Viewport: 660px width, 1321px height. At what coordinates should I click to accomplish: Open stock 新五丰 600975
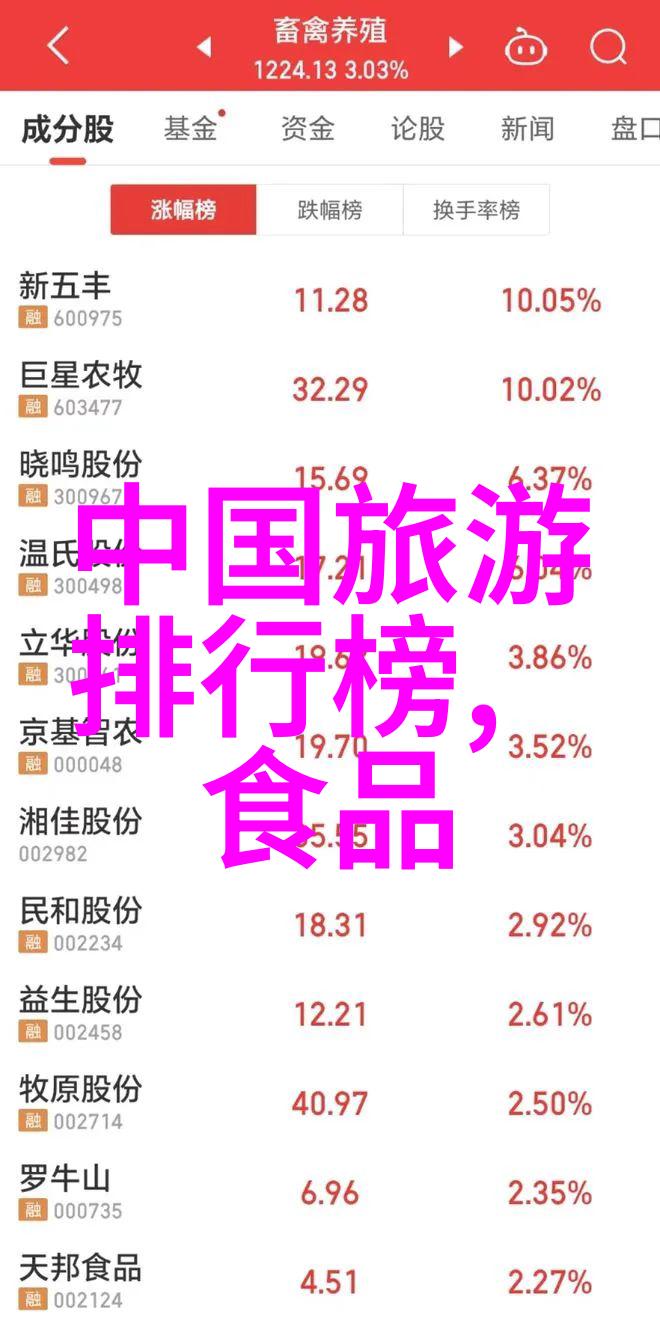(x=330, y=301)
